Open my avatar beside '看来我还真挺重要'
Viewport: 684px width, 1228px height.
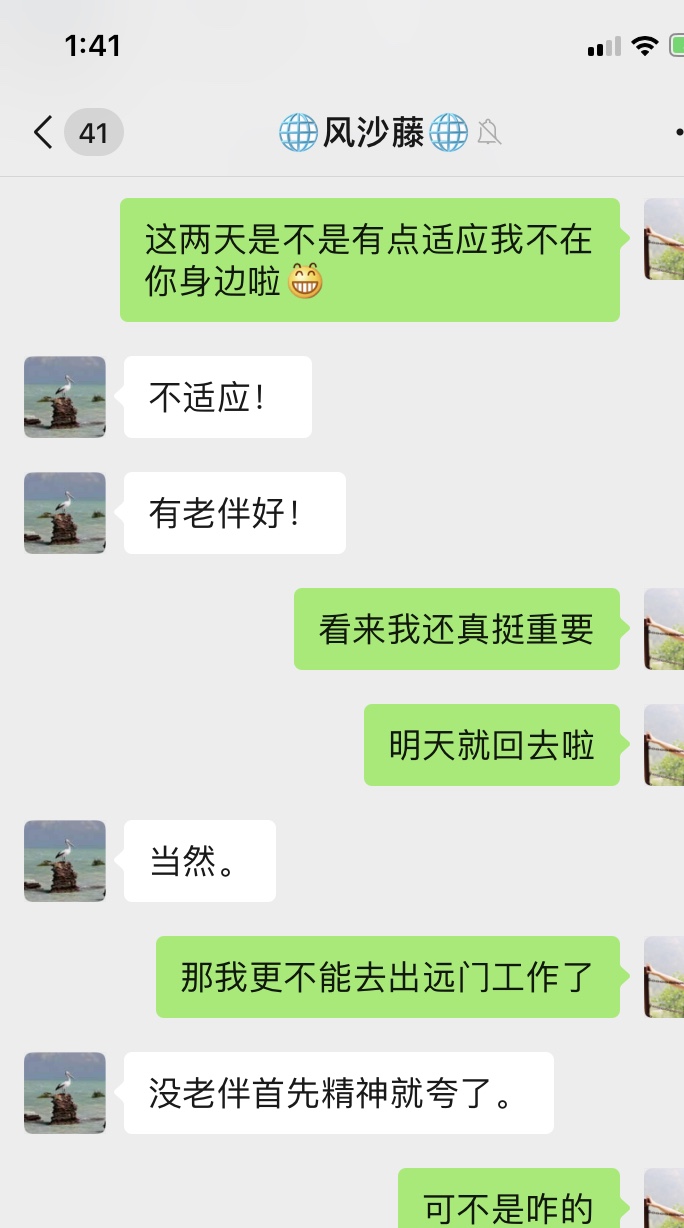(665, 629)
